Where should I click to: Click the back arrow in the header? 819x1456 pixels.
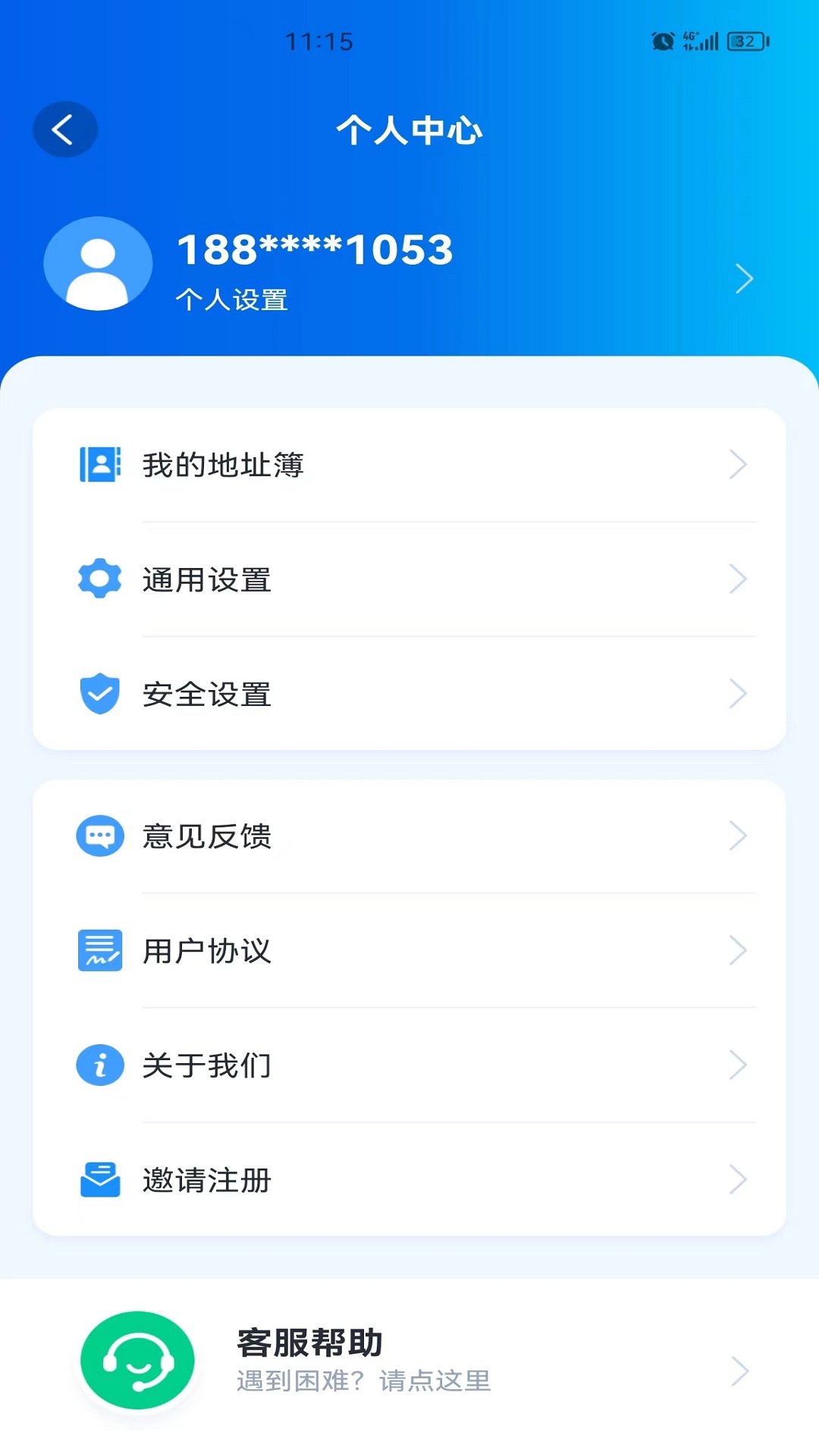click(64, 128)
